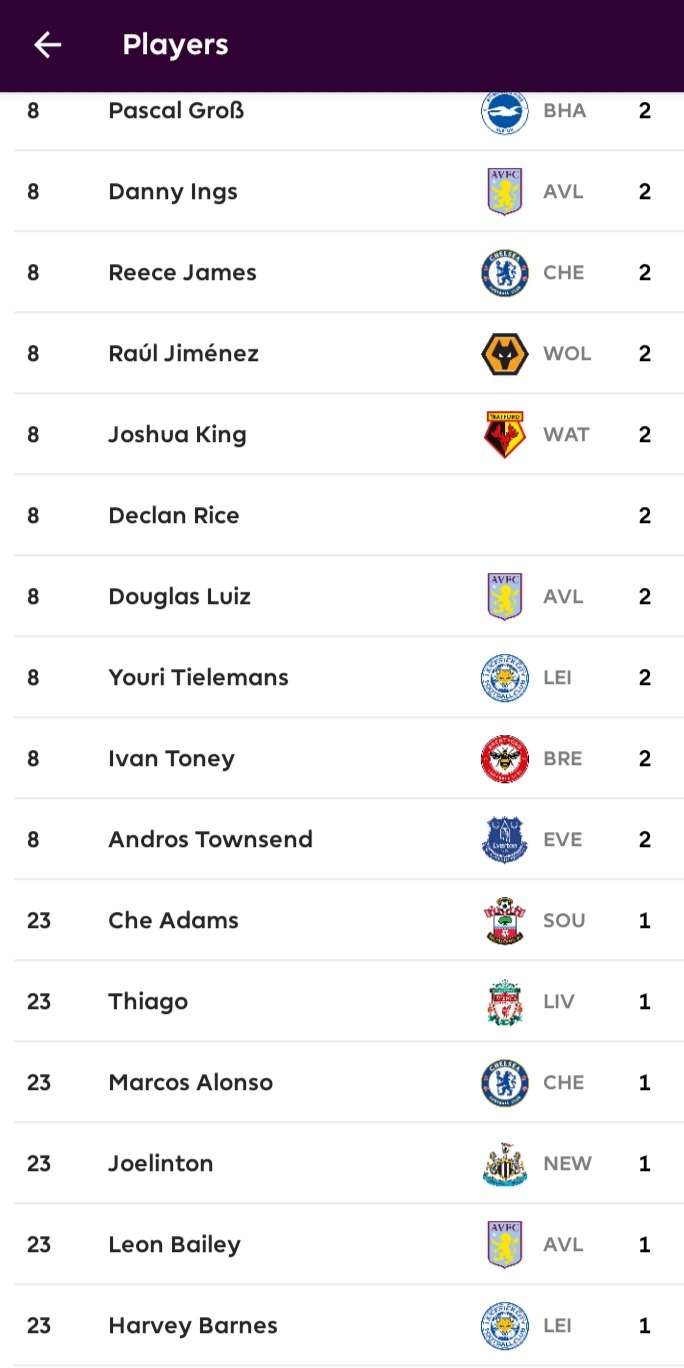Select Leon Bailey in the list
This screenshot has width=684, height=1368.
tap(342, 1245)
